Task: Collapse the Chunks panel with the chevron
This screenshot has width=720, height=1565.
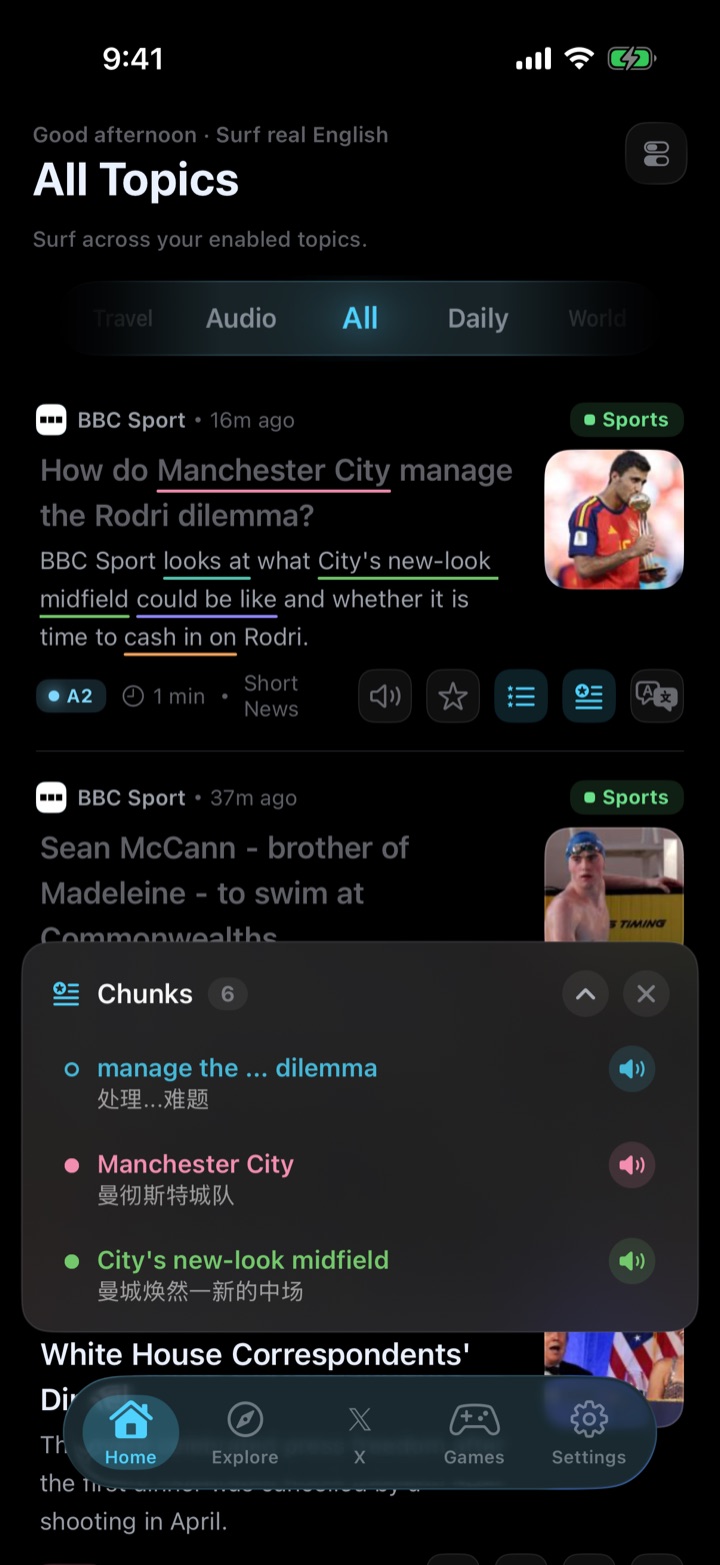Action: (586, 994)
